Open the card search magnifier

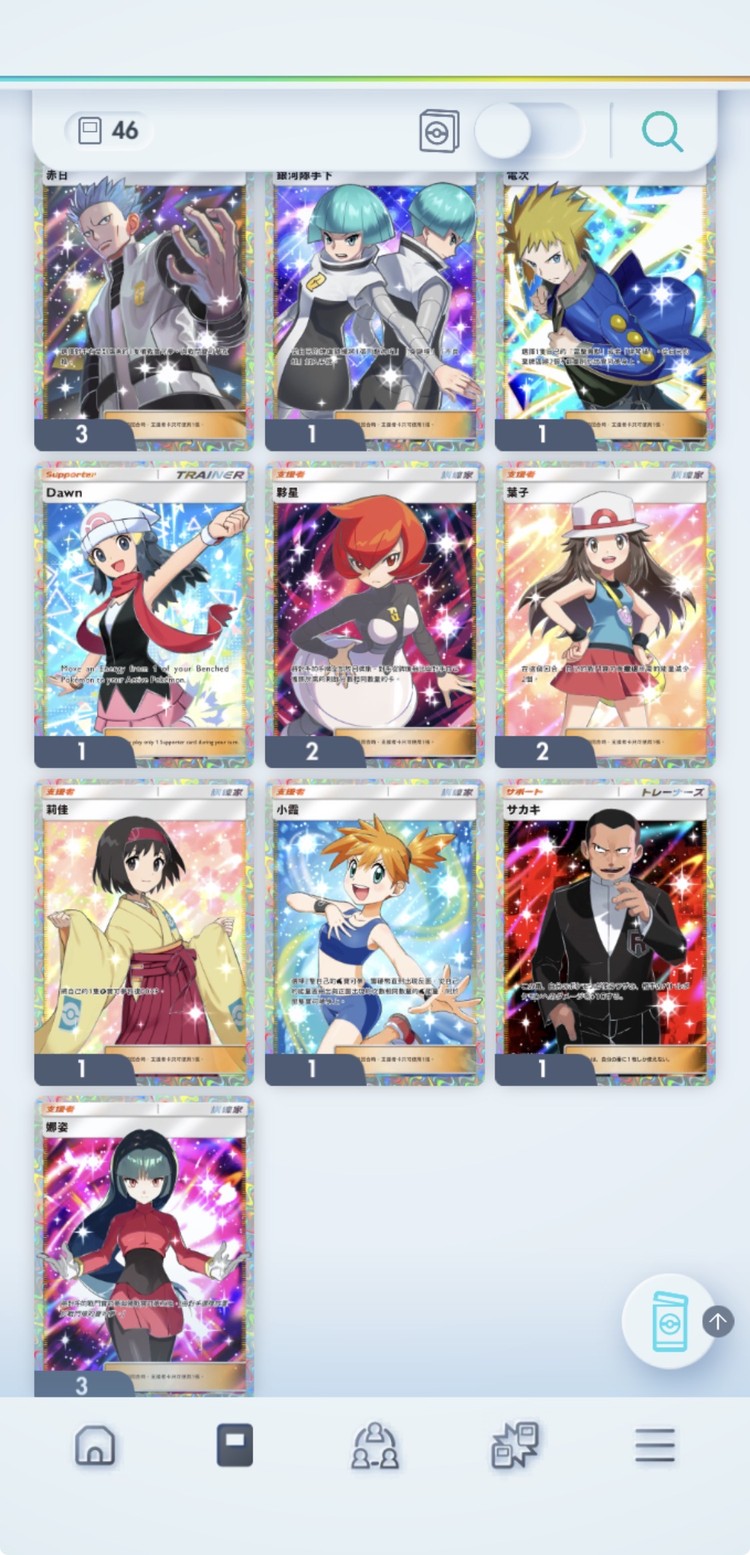662,131
